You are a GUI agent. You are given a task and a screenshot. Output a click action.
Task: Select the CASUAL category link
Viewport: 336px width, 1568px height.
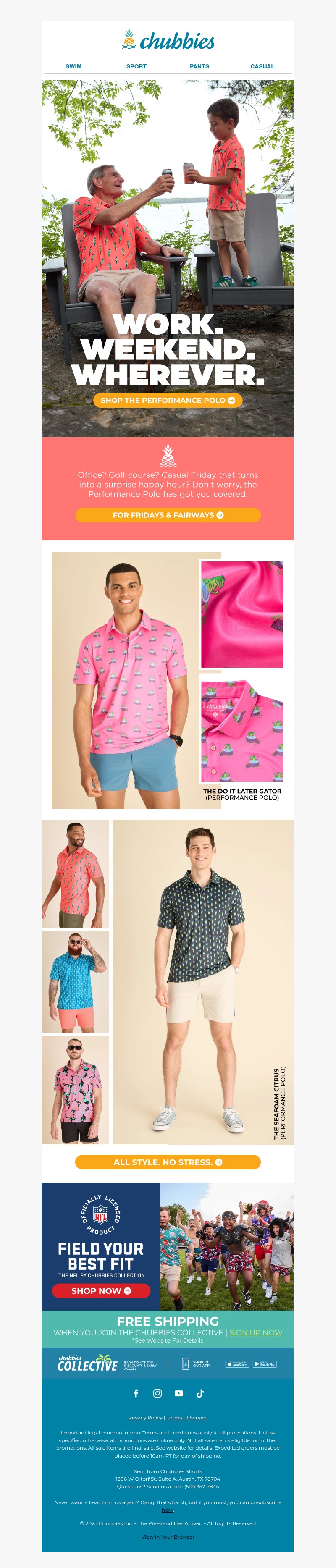262,66
